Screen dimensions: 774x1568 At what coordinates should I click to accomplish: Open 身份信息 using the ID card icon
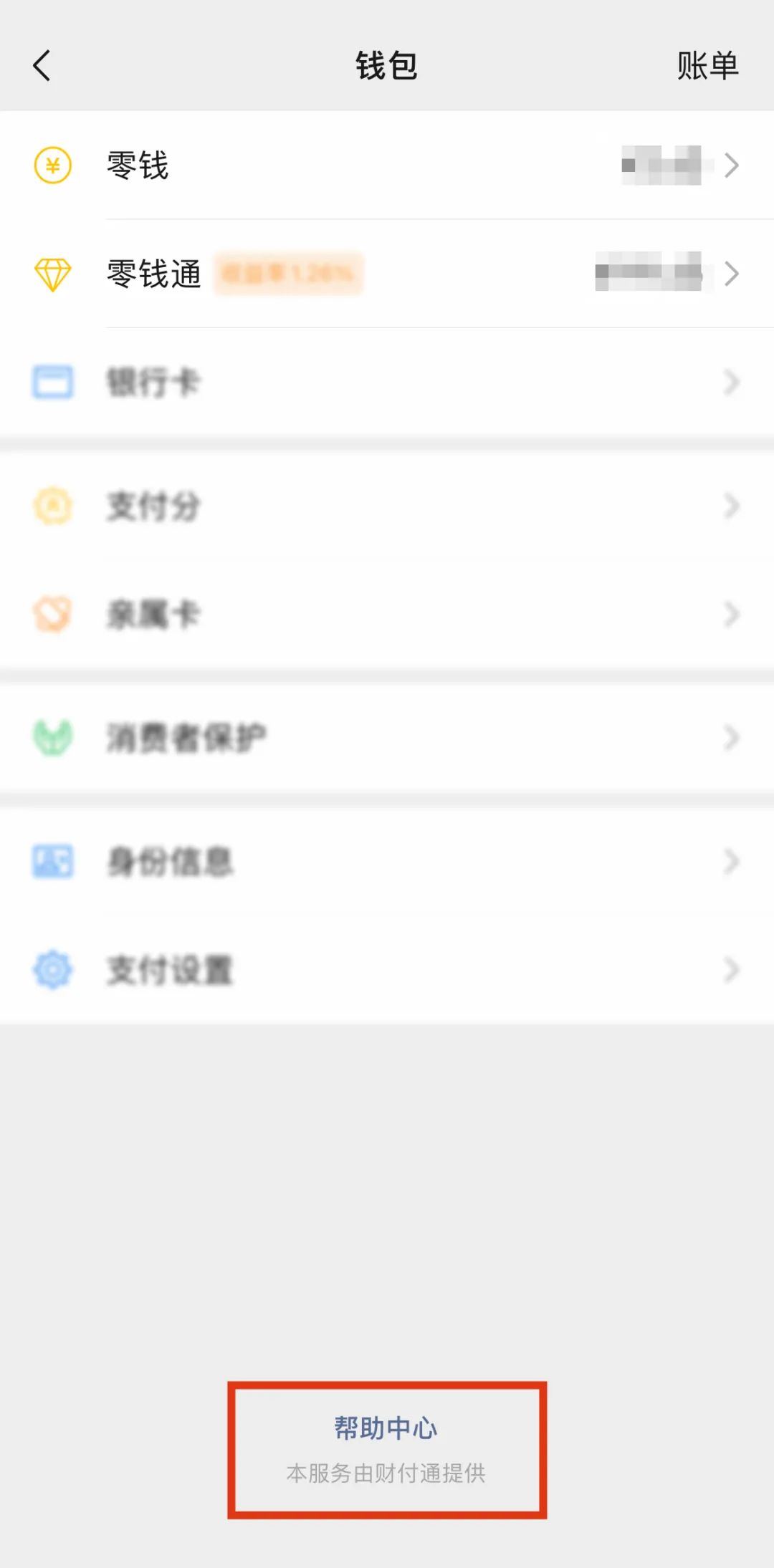tap(52, 862)
